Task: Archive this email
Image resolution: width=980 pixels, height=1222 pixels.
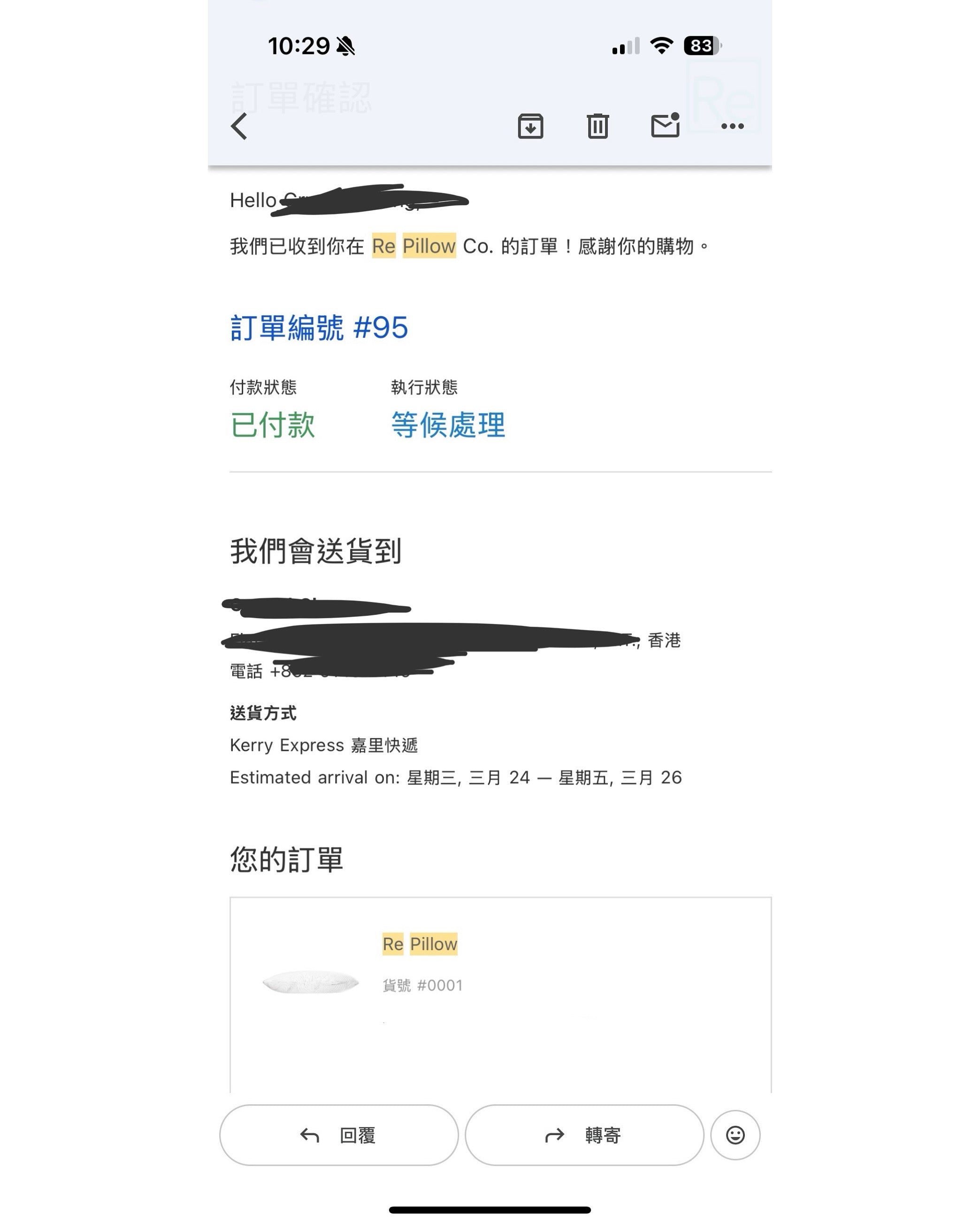Action: 530,126
